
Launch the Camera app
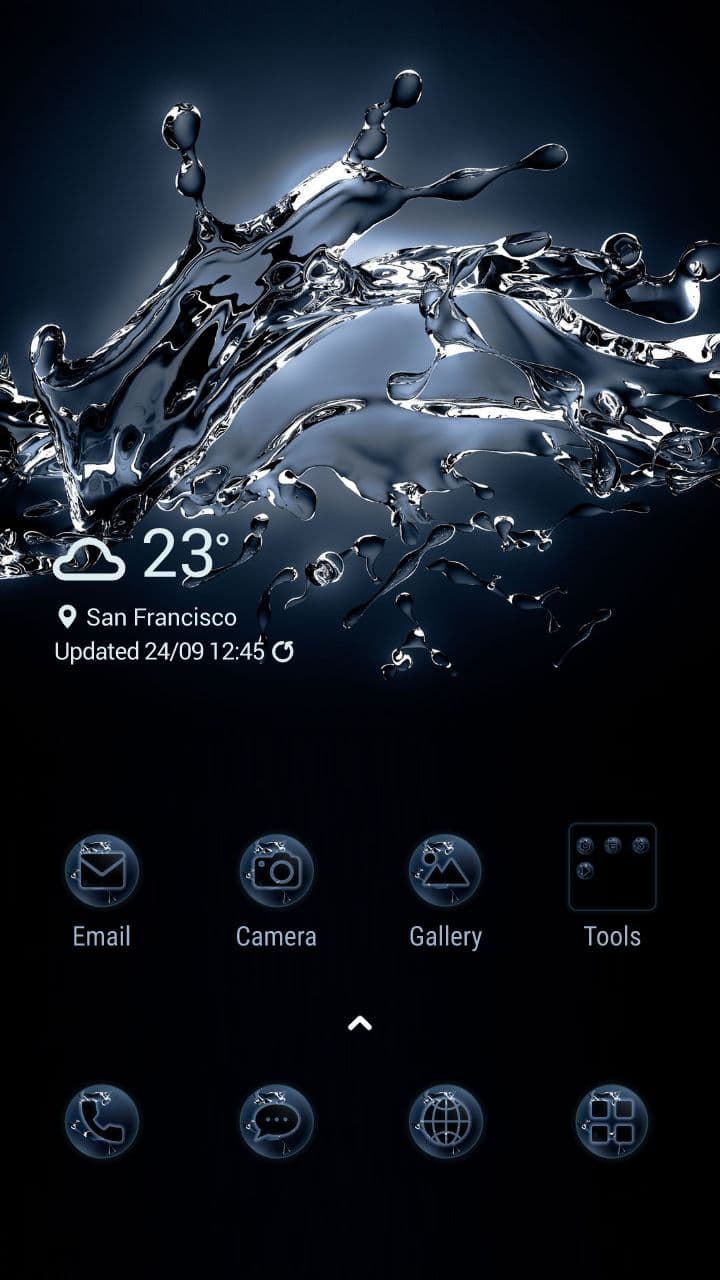(276, 871)
